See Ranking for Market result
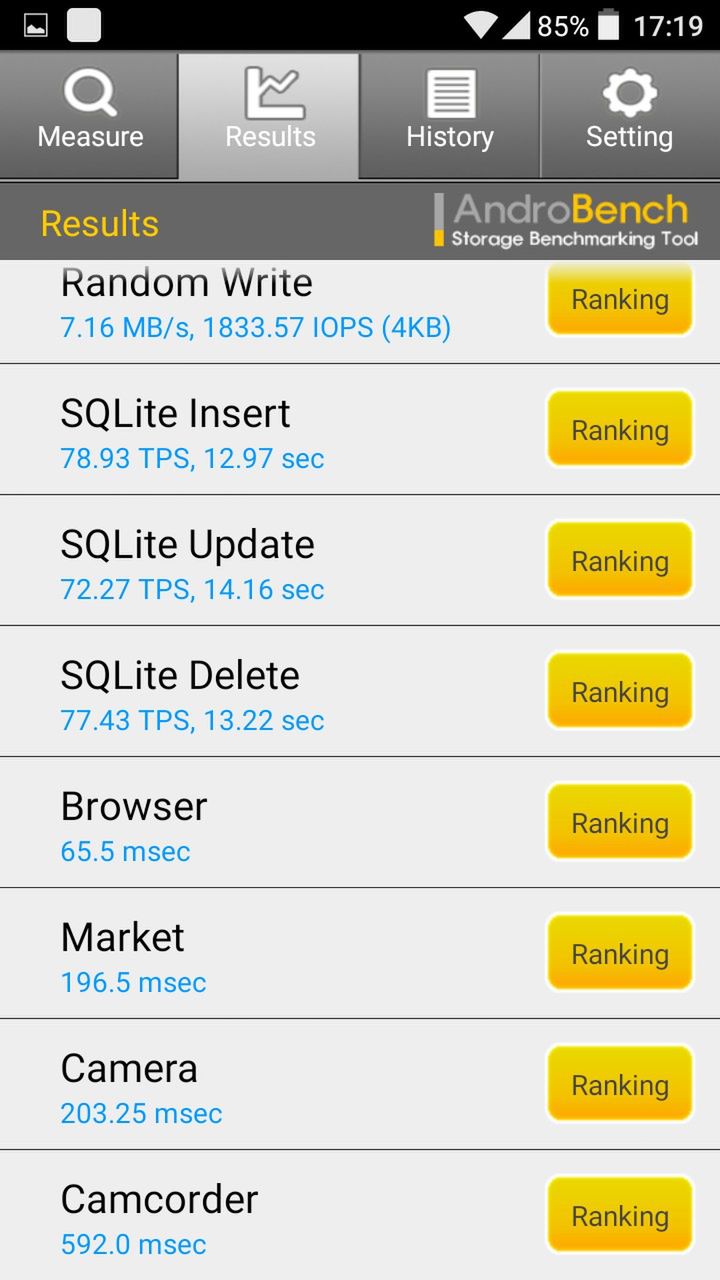Screen dimensions: 720x1280 pyautogui.click(x=619, y=953)
